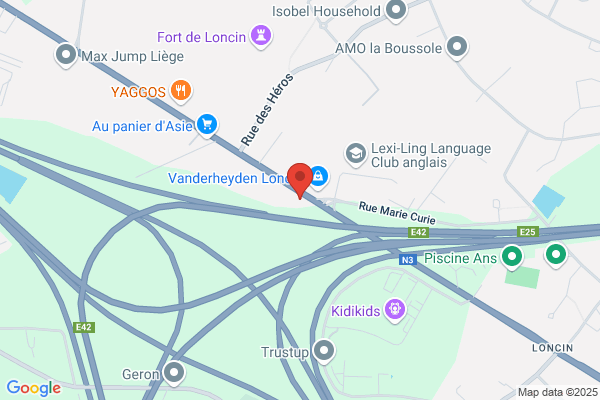Select the Lexi-Ling Language Club marker

coord(356,155)
